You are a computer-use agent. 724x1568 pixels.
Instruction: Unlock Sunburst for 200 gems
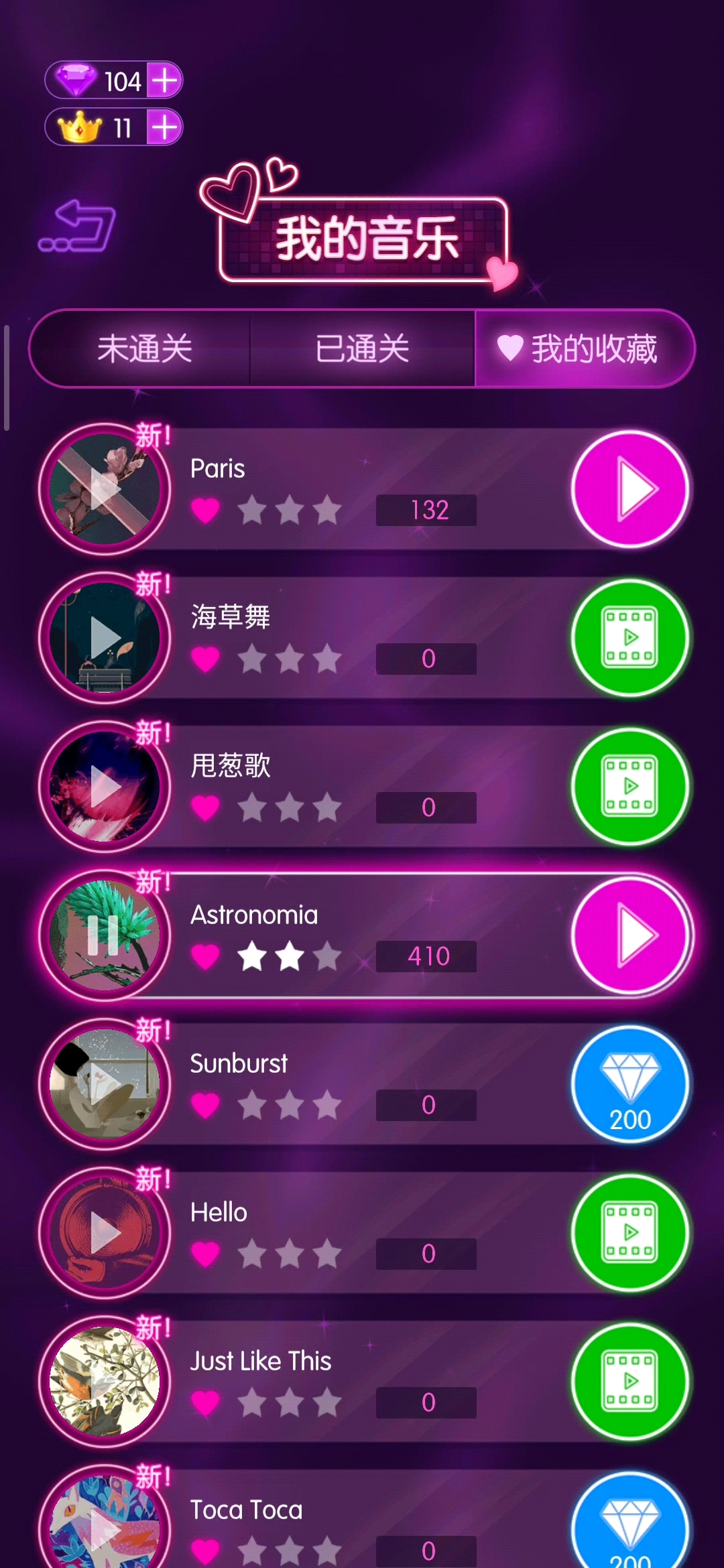tap(630, 1084)
